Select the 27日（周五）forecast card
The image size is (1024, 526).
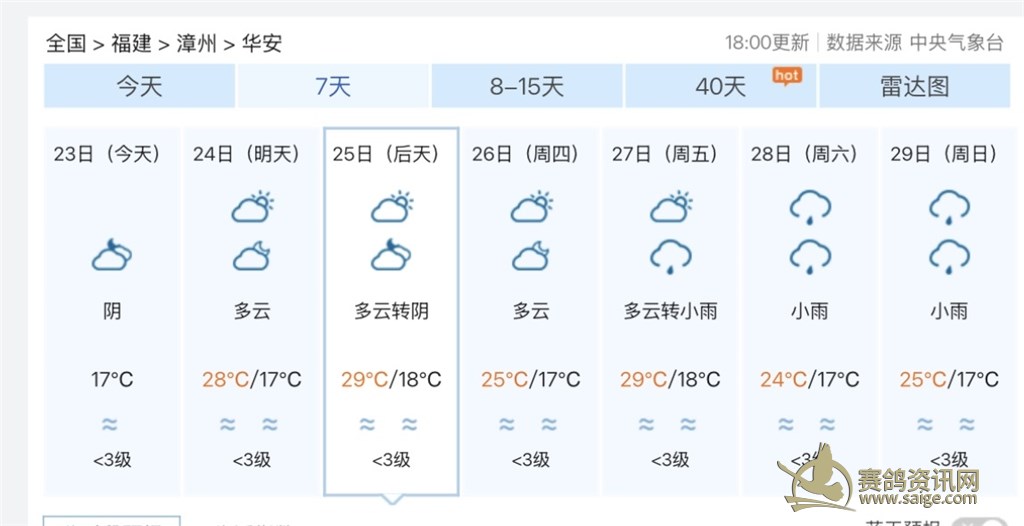[x=670, y=310]
